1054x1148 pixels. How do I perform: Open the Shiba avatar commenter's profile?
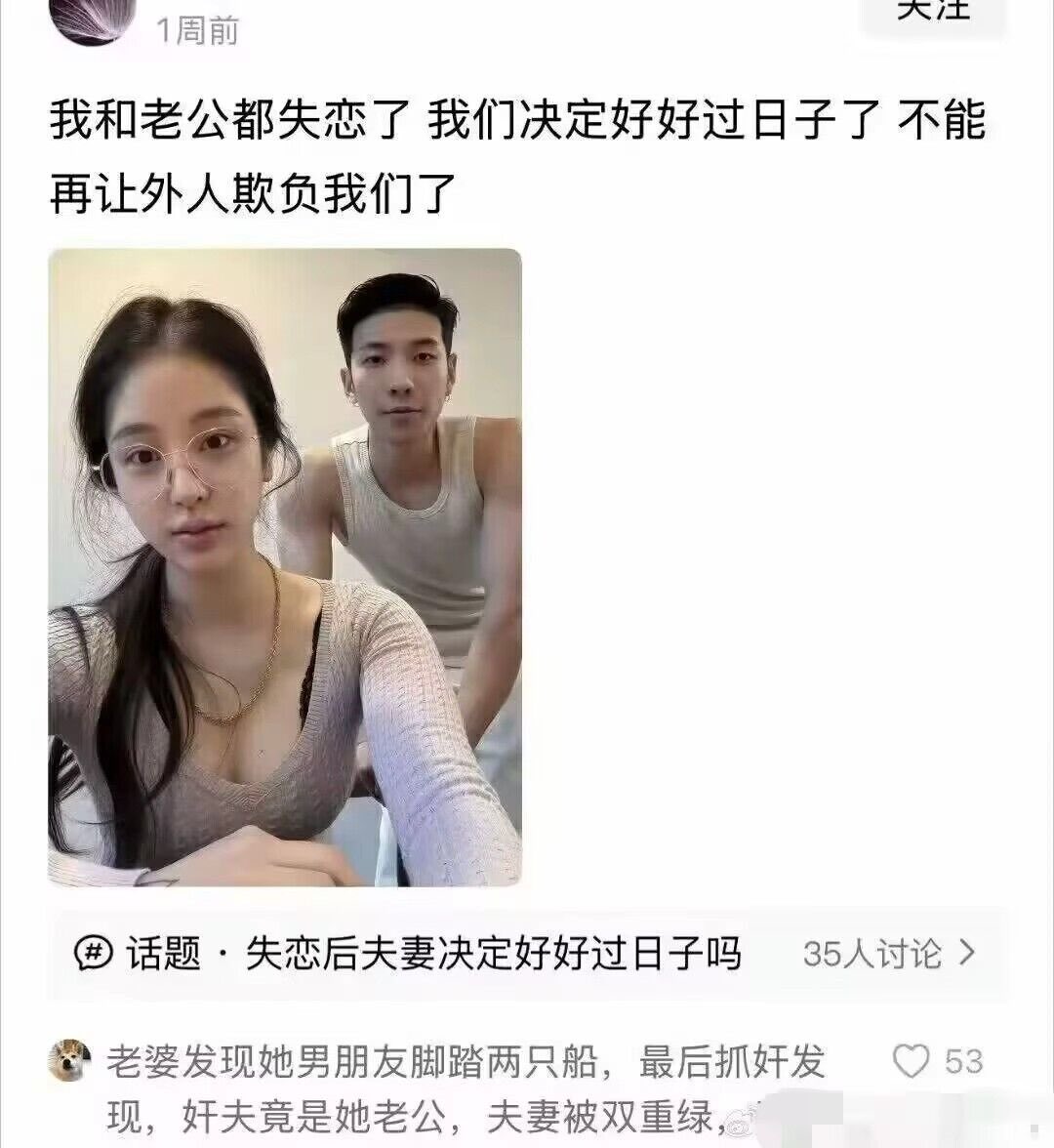[x=69, y=1061]
